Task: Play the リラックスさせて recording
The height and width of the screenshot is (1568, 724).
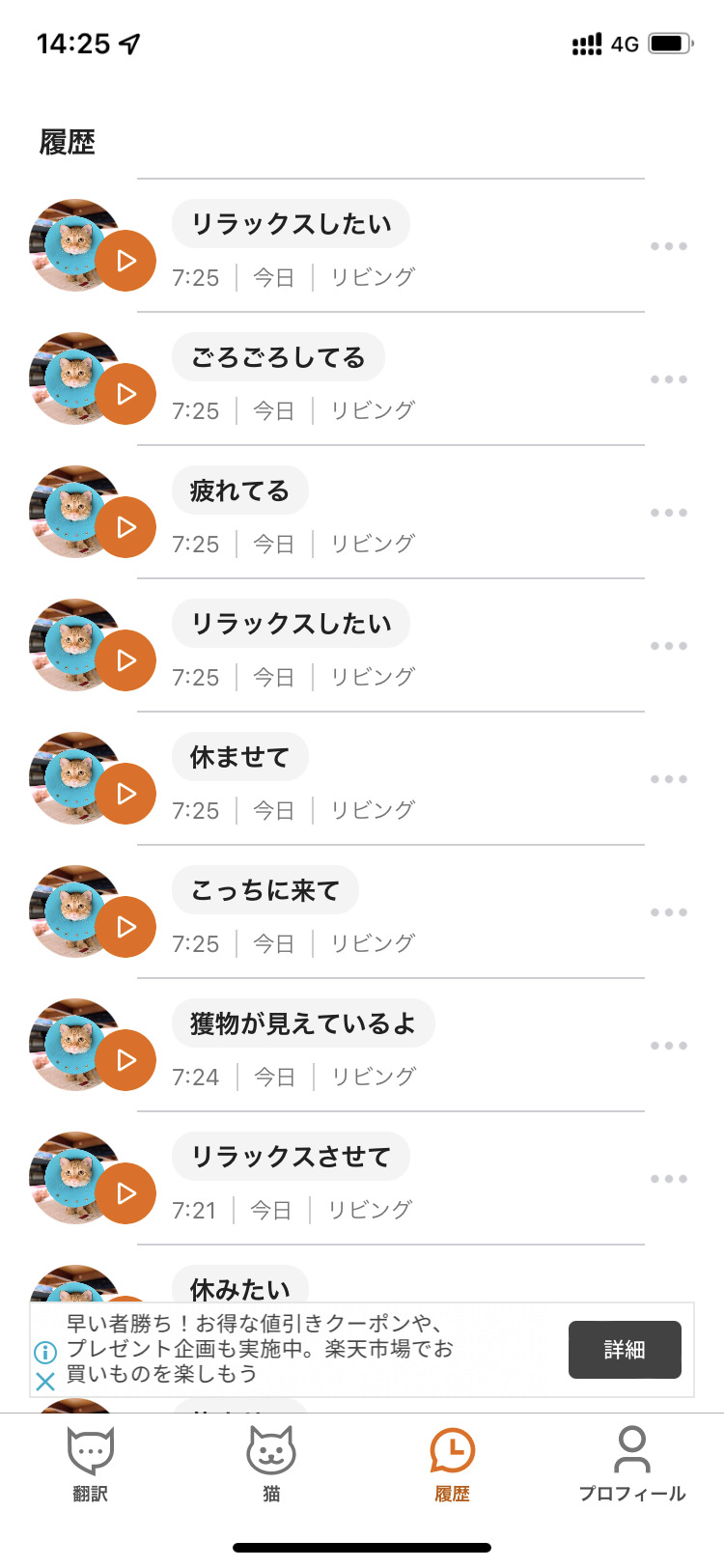Action: point(125,1193)
